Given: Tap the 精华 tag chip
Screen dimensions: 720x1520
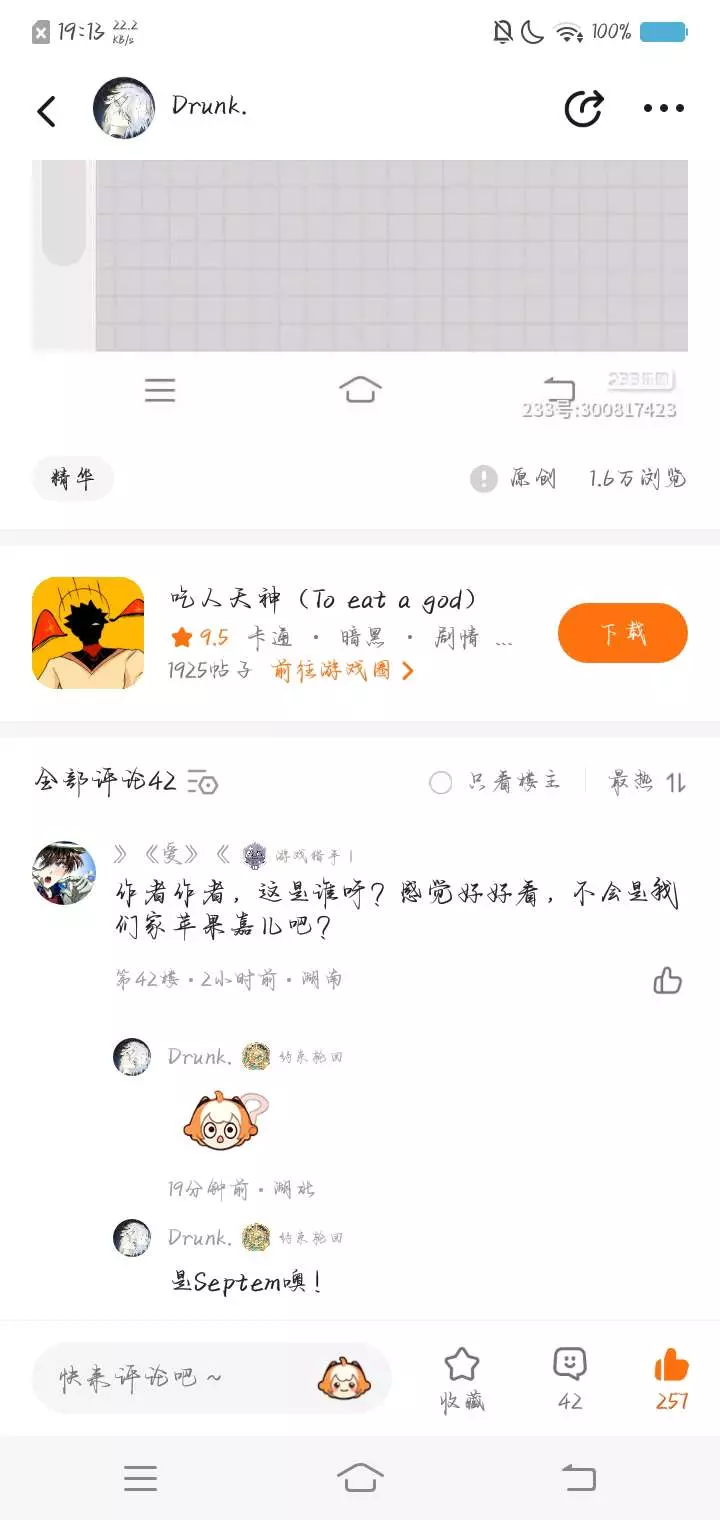Looking at the screenshot, I should [72, 479].
